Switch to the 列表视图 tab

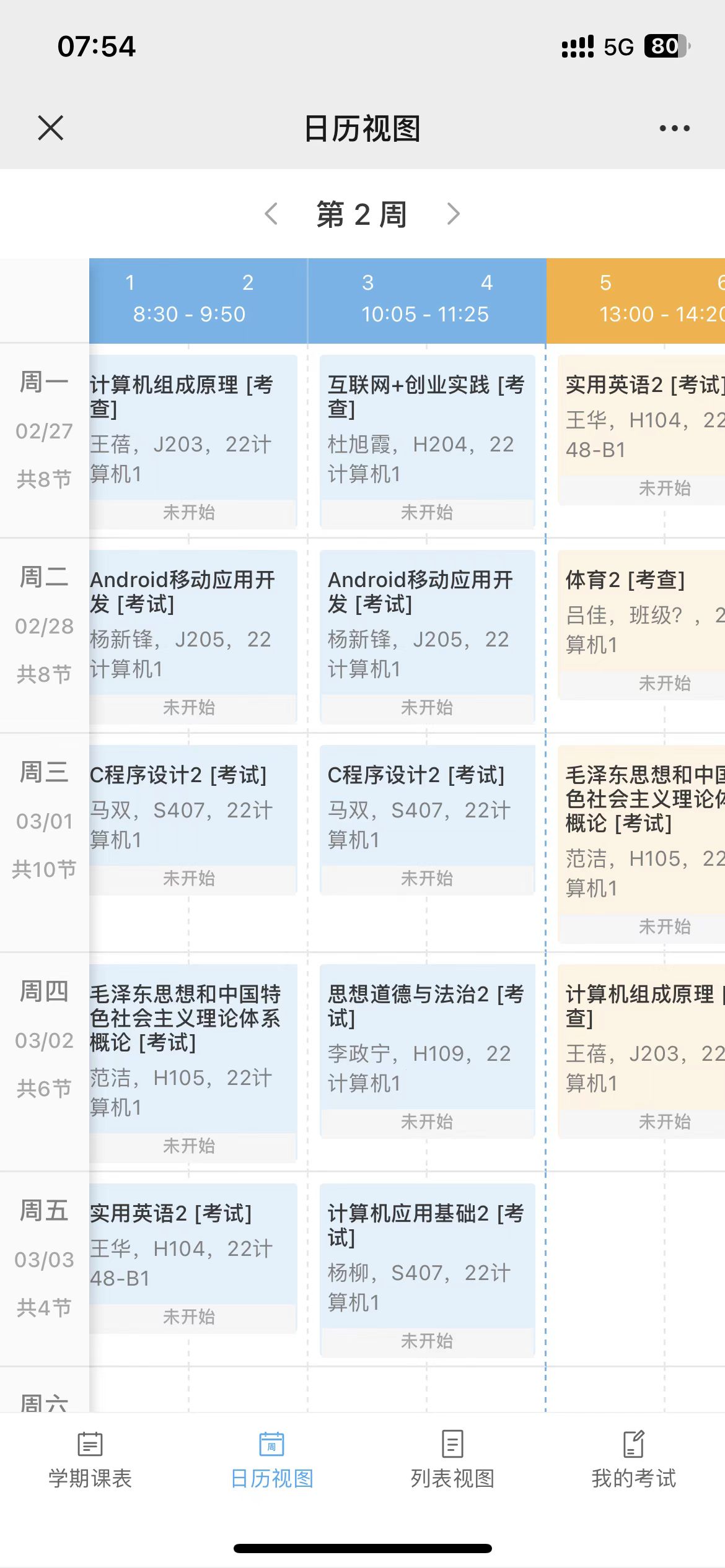452,1460
